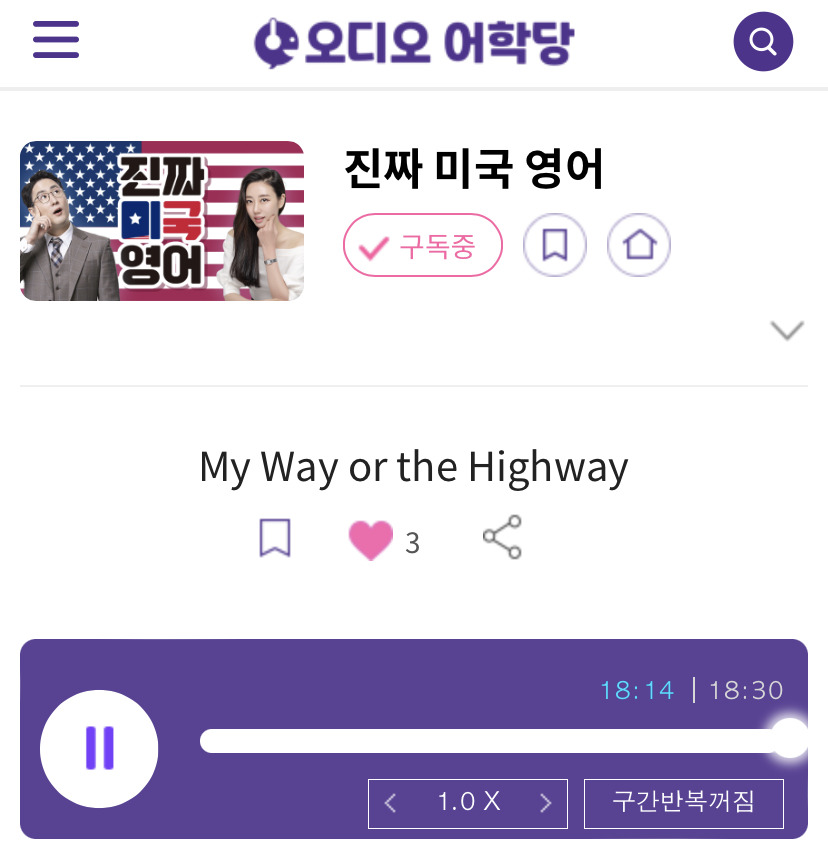Click the 18:14 elapsed time display
Image resolution: width=828 pixels, height=861 pixels.
tap(638, 689)
